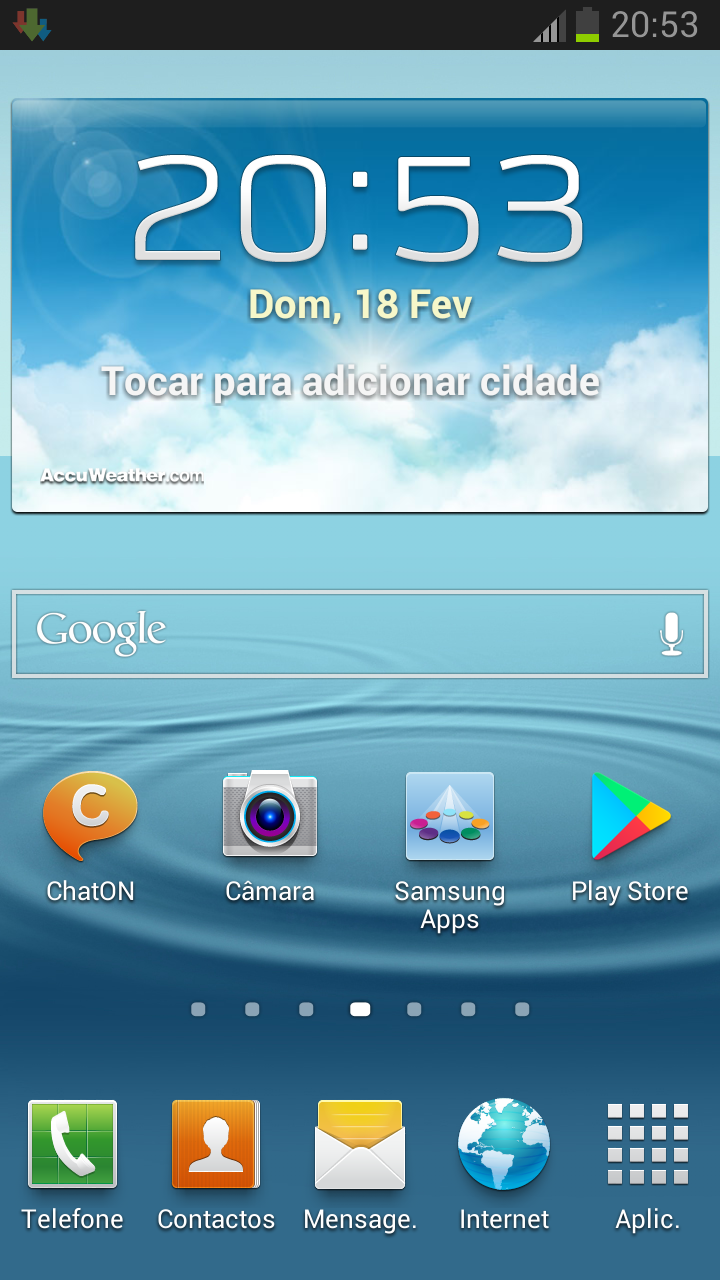Open the Mensagens app
This screenshot has height=1280, width=720.
point(360,1165)
